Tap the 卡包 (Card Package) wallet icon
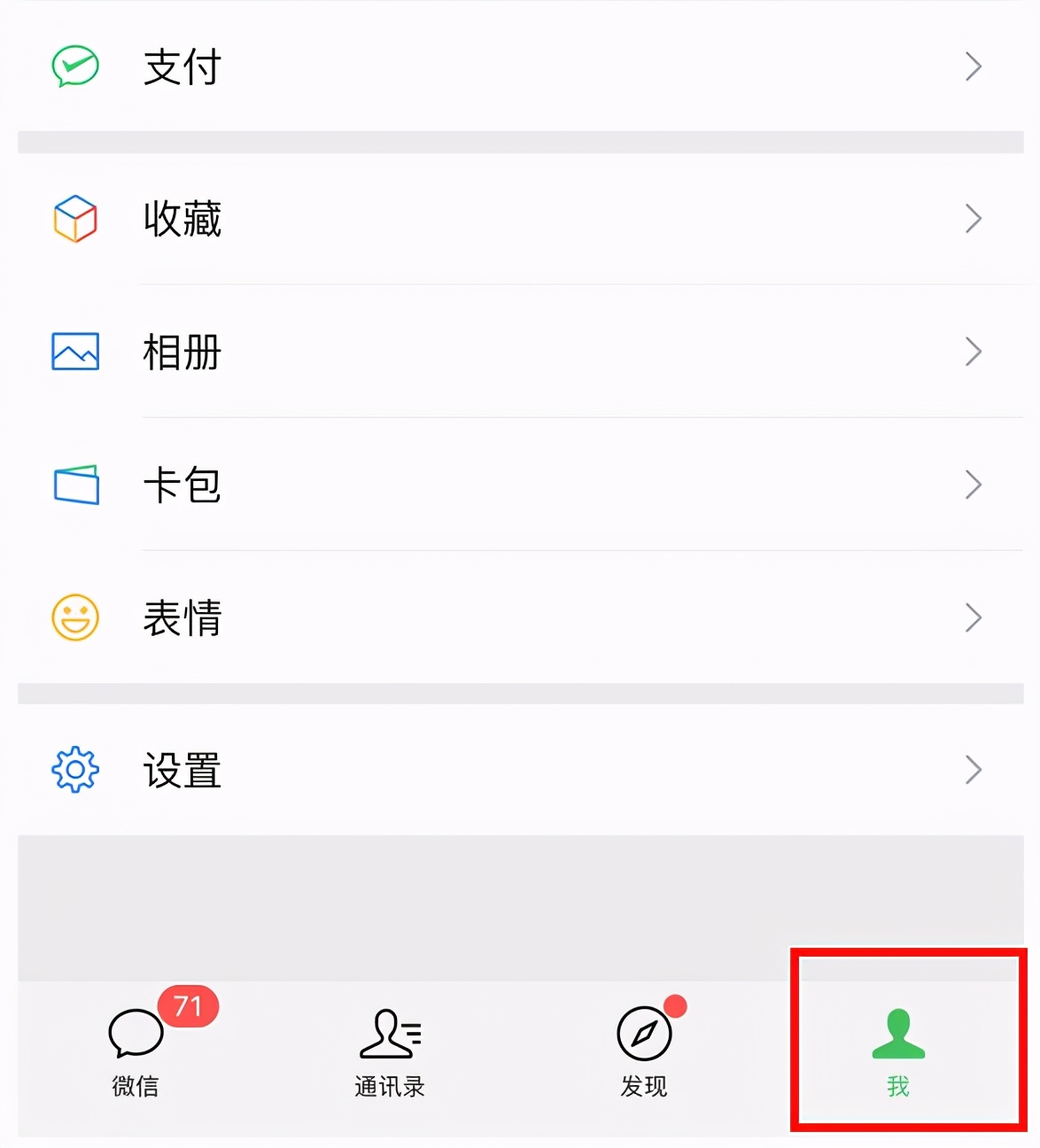Image resolution: width=1040 pixels, height=1148 pixels. 74,485
